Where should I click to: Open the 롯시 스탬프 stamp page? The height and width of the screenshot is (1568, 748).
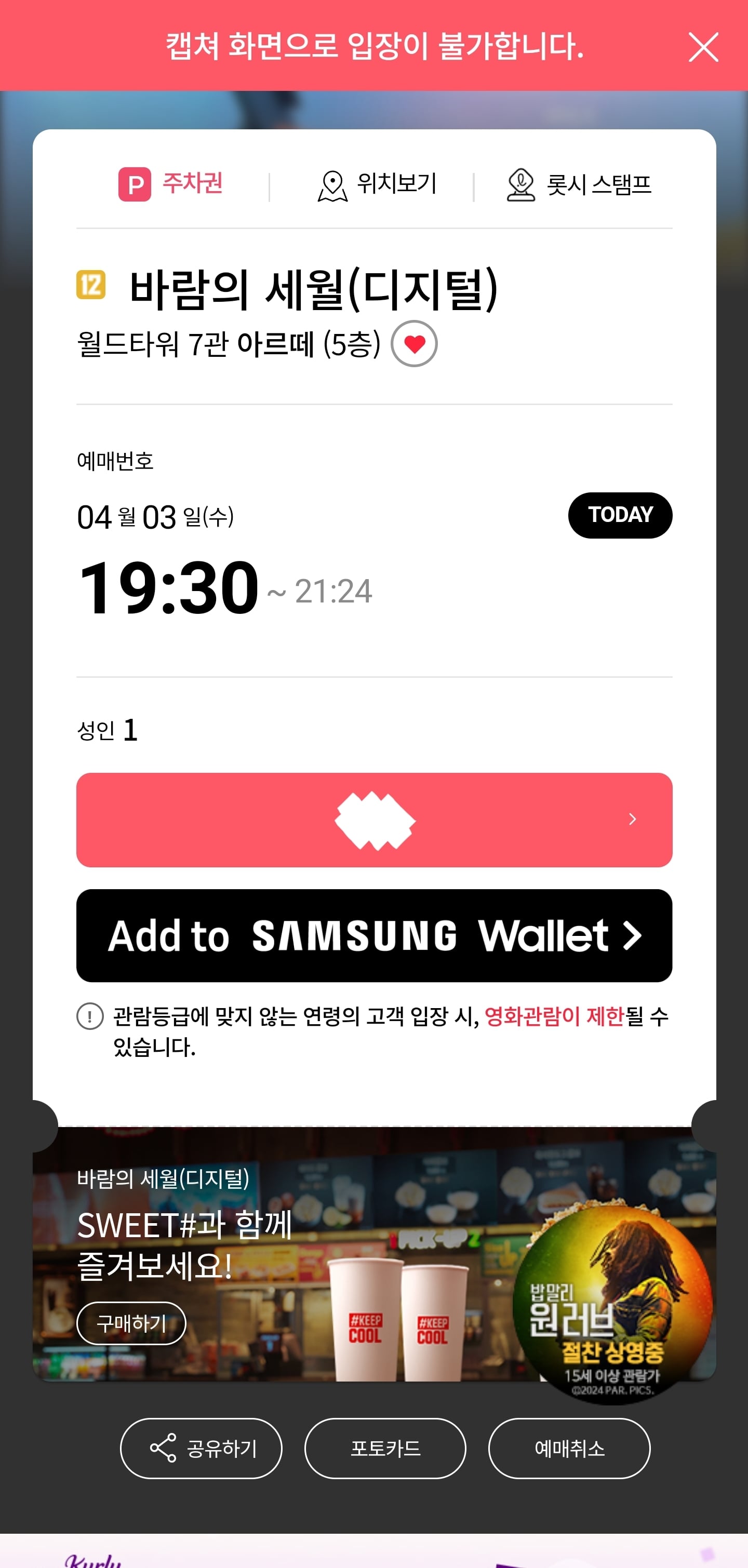579,184
